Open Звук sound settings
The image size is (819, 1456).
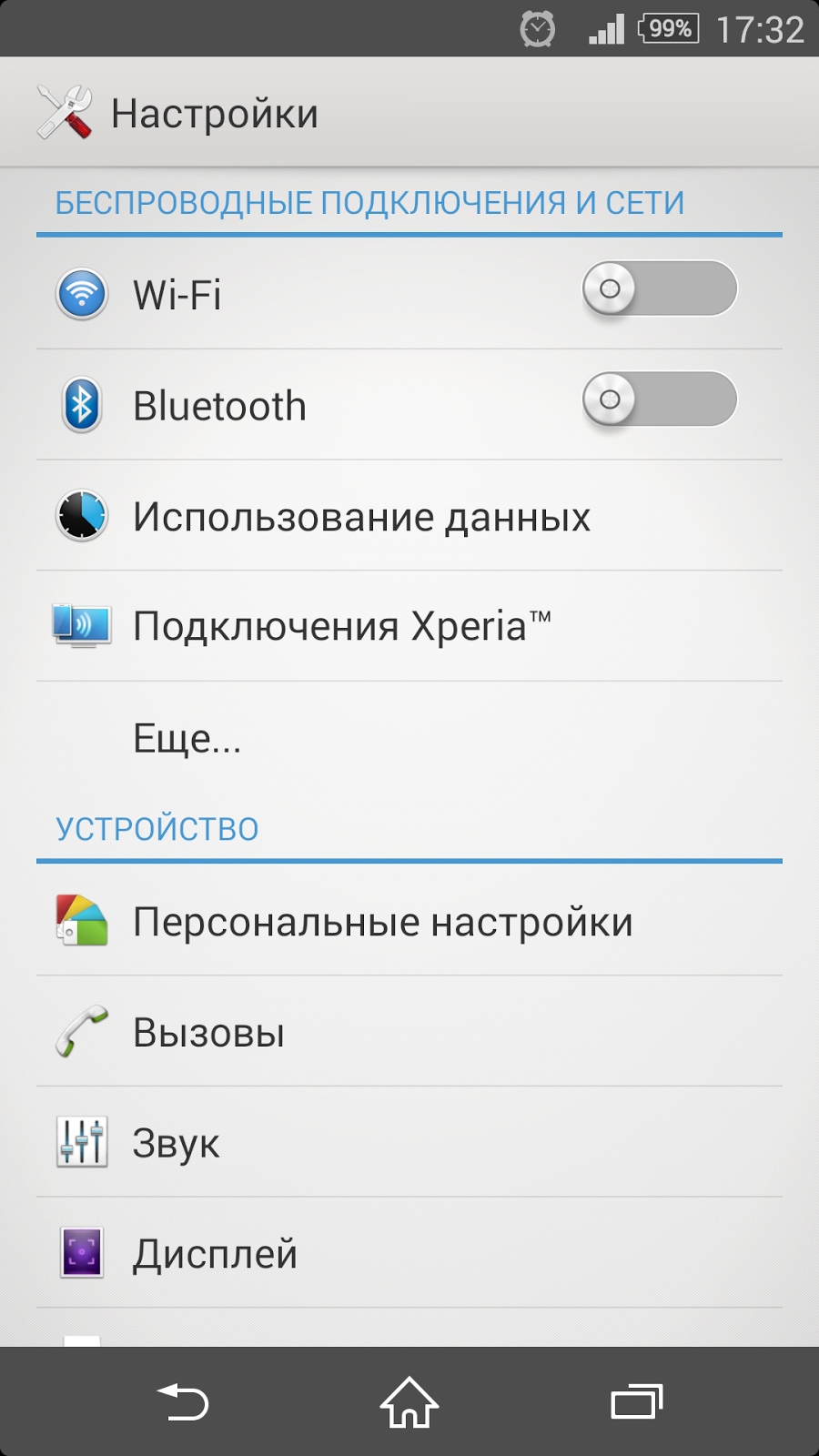tap(177, 1143)
